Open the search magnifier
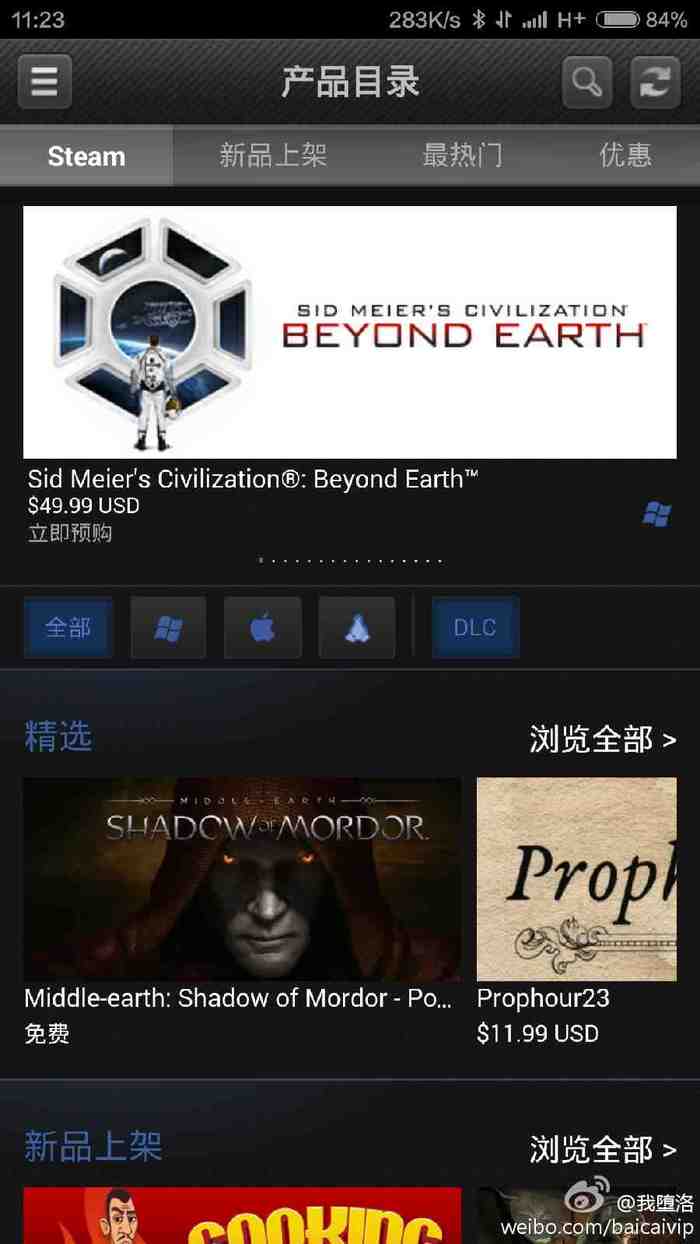 point(587,82)
